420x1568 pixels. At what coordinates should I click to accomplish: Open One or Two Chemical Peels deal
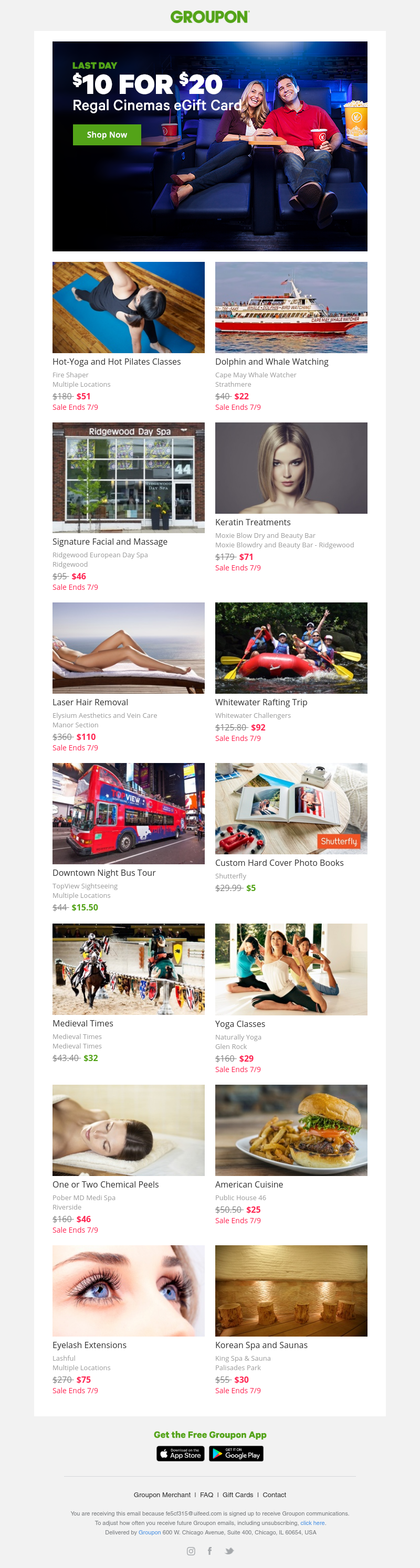[106, 1184]
